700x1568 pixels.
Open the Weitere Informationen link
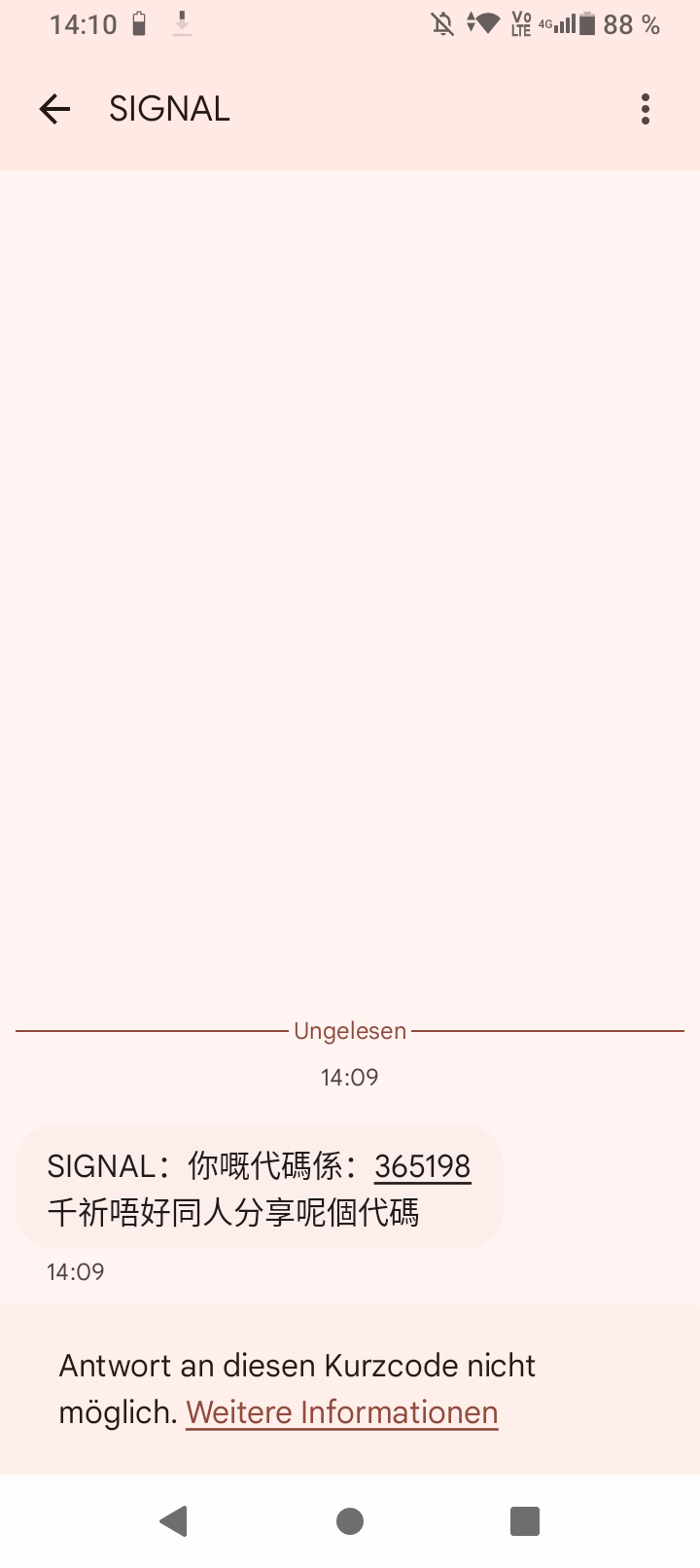point(342,1411)
